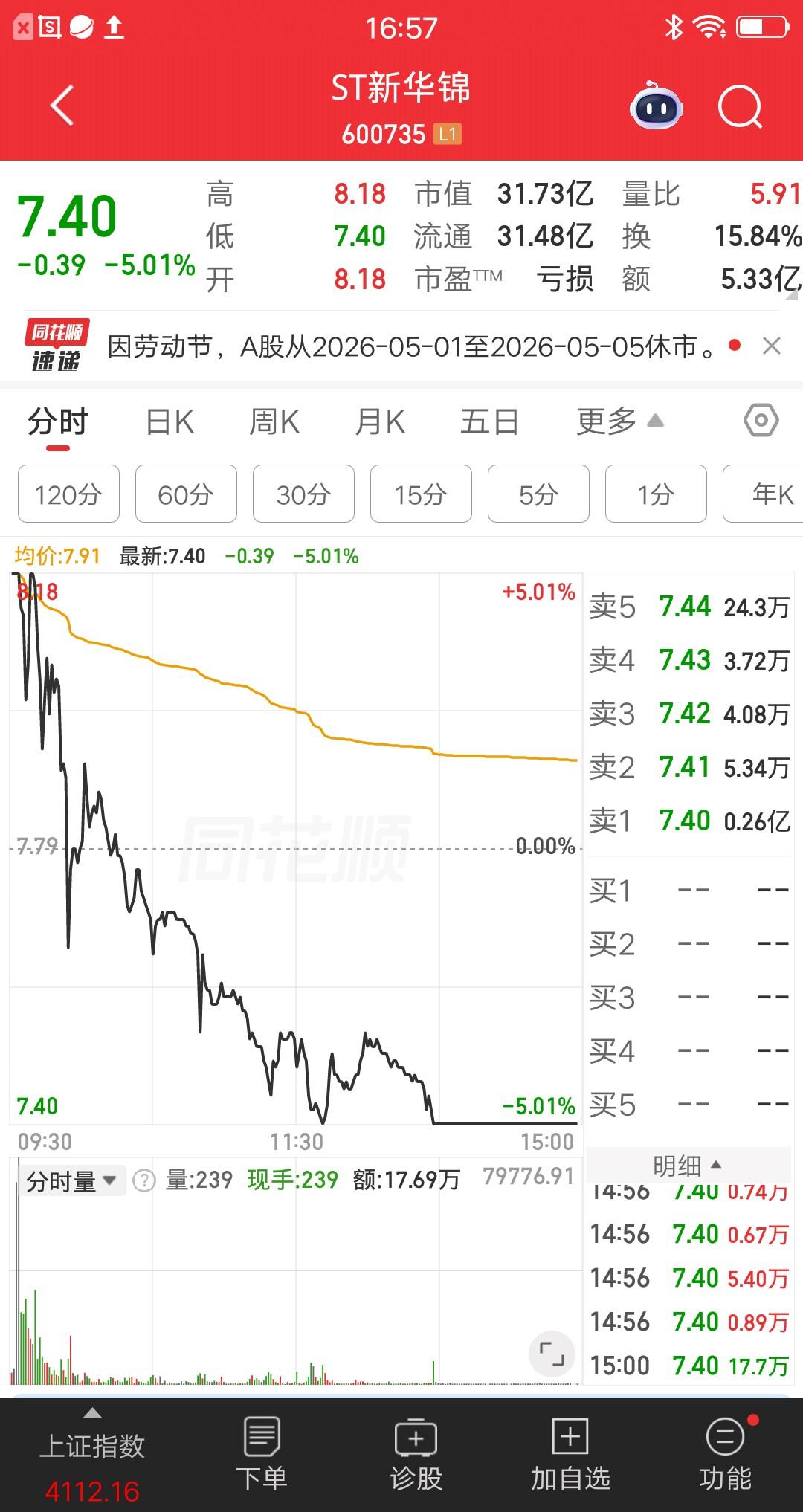View the 上证指数 index quote

coord(93,1453)
